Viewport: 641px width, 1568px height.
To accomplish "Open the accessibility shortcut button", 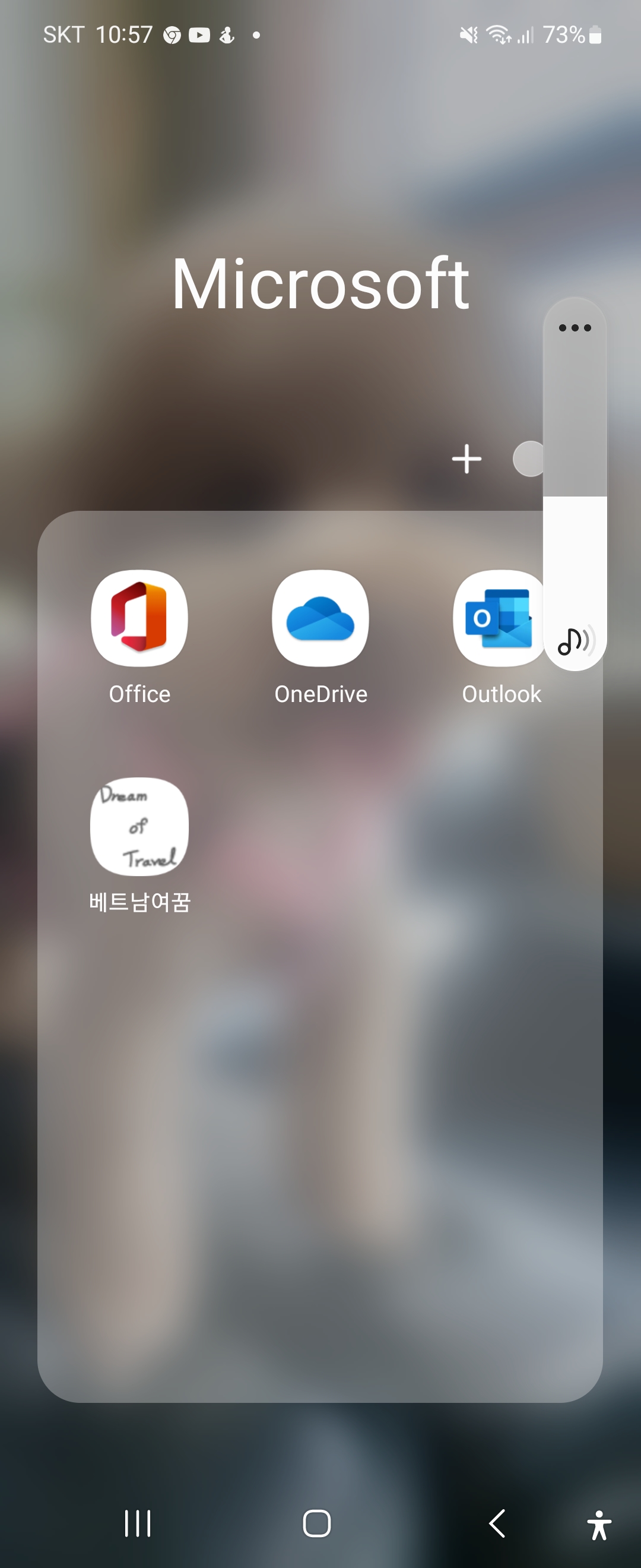I will click(x=599, y=1525).
